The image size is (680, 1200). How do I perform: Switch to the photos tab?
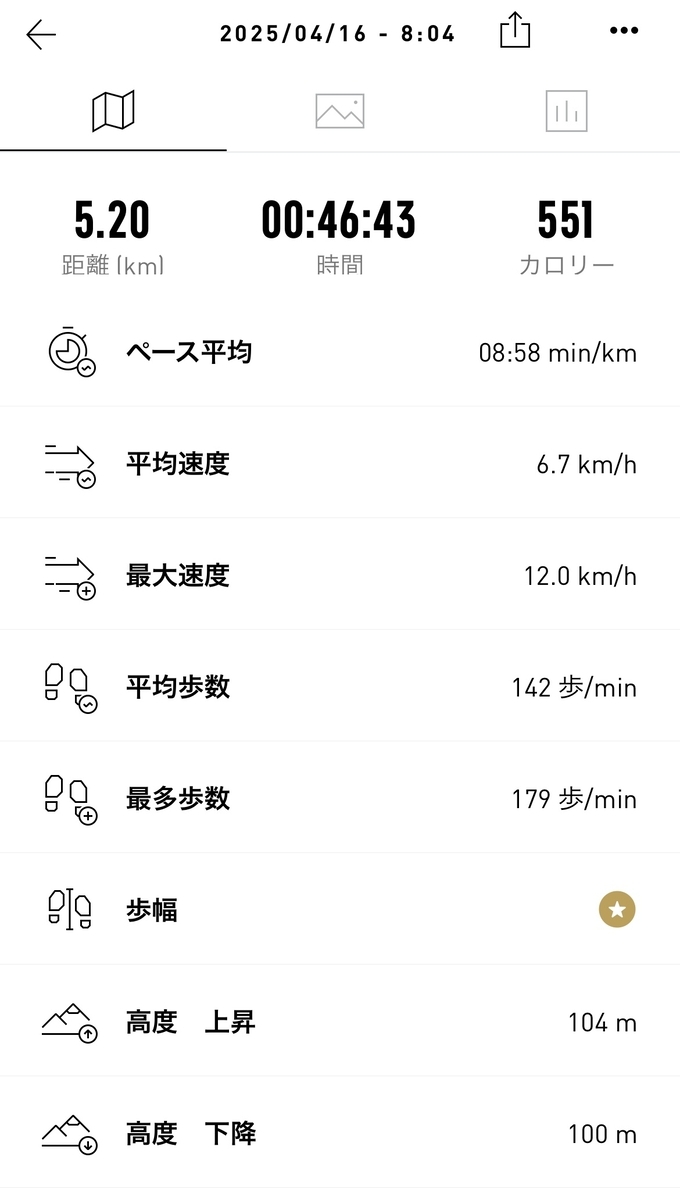pyautogui.click(x=340, y=111)
